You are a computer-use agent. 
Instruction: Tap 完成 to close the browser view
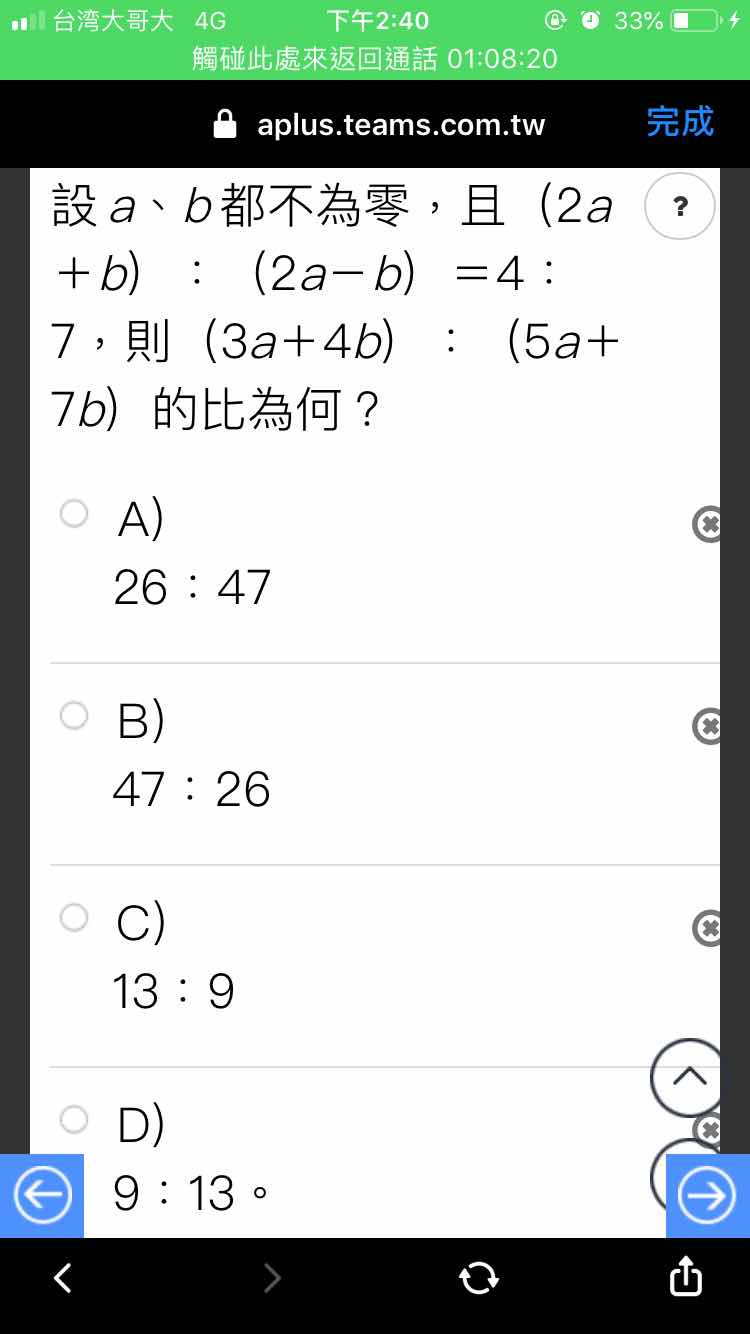680,122
